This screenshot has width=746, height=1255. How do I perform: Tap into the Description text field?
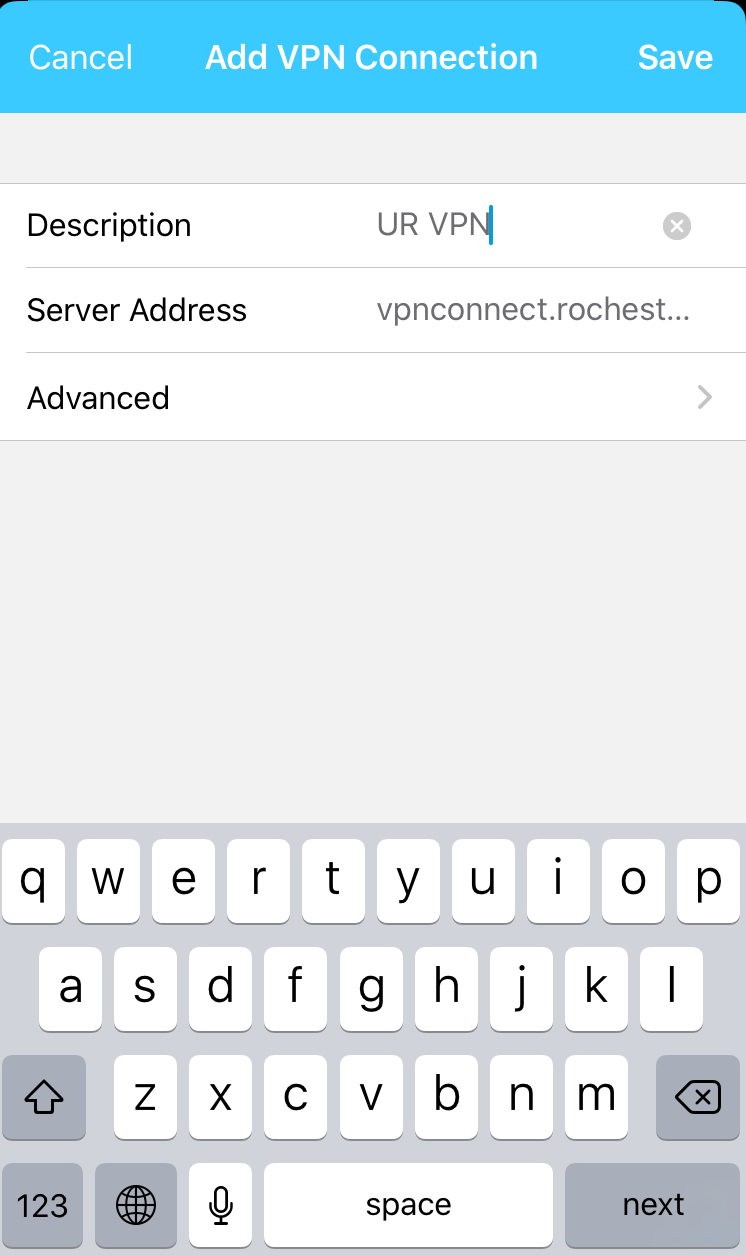coord(515,225)
